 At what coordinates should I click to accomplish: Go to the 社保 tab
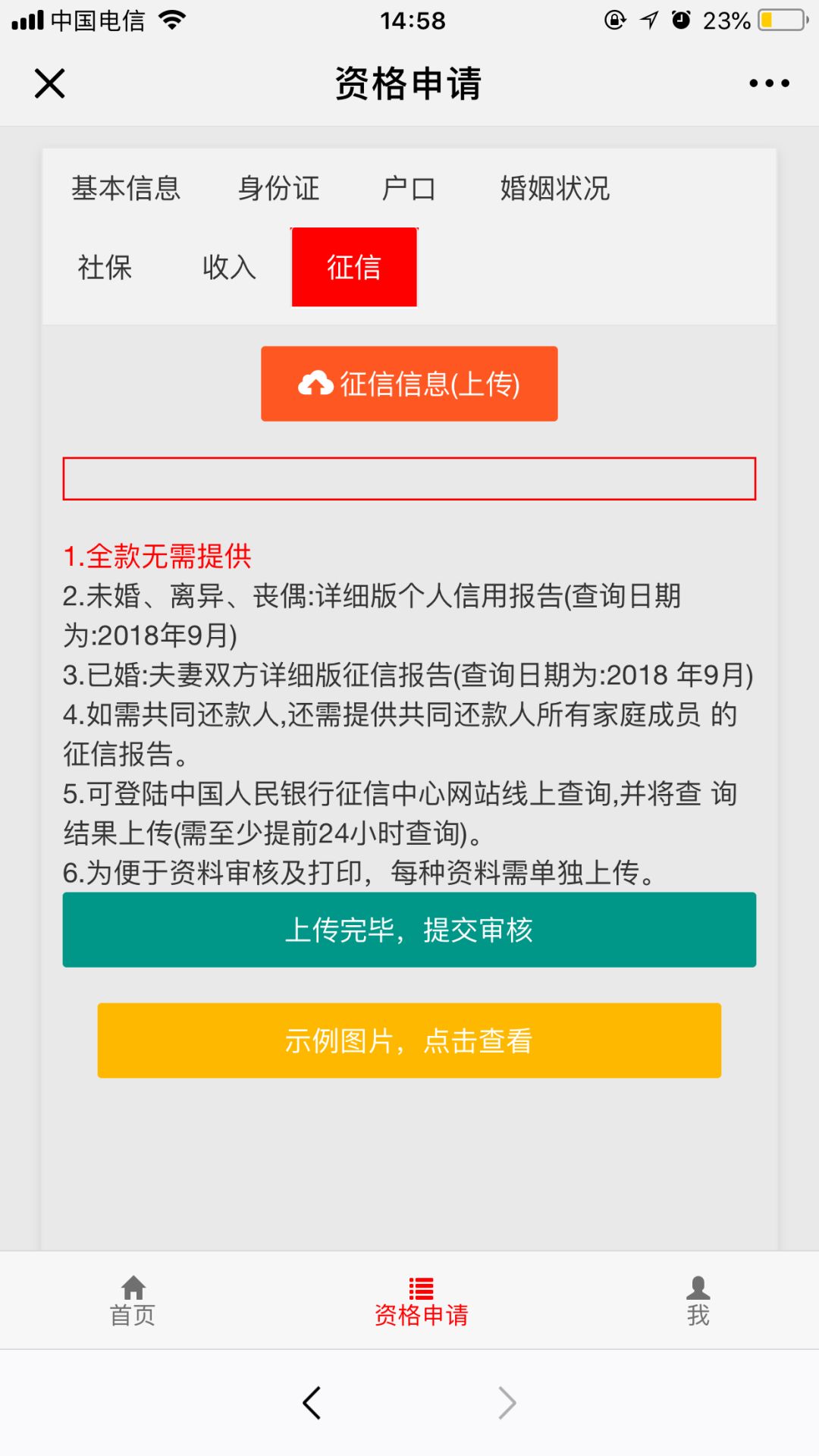(x=105, y=267)
